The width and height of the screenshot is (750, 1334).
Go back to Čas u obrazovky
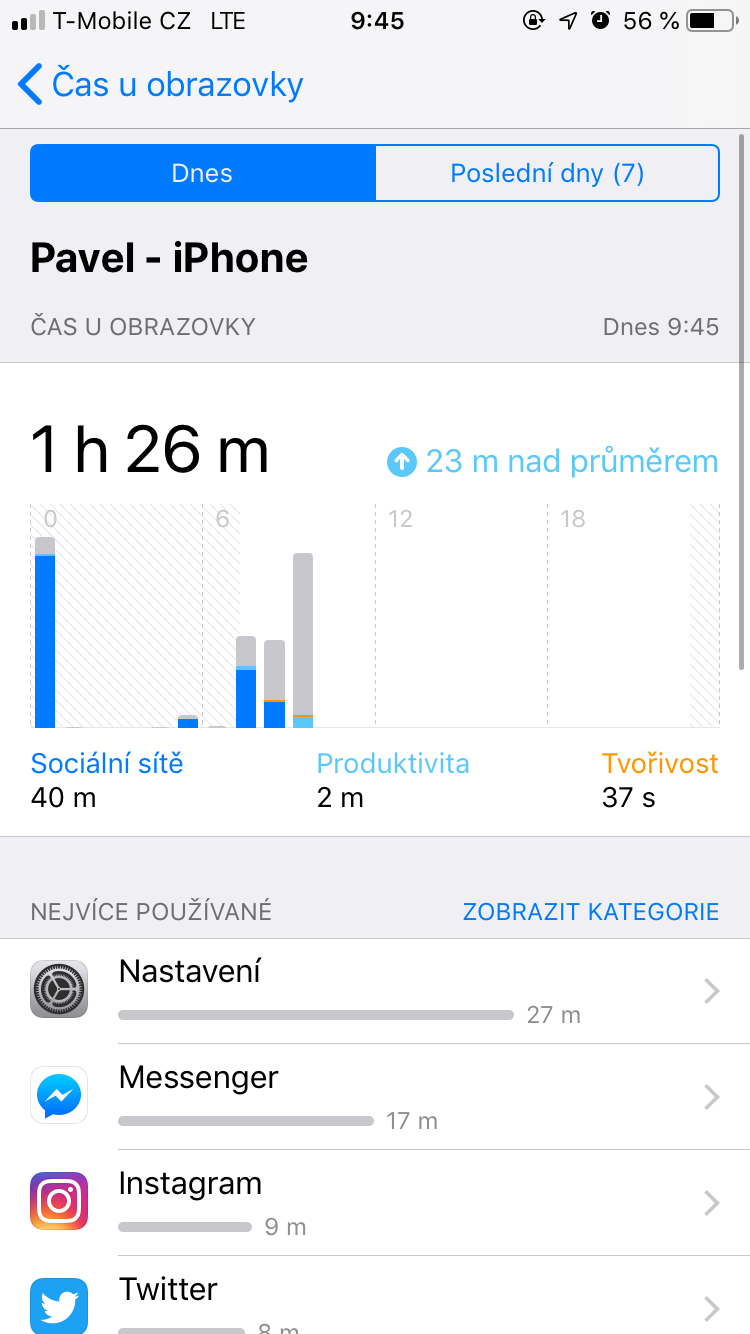click(x=160, y=85)
